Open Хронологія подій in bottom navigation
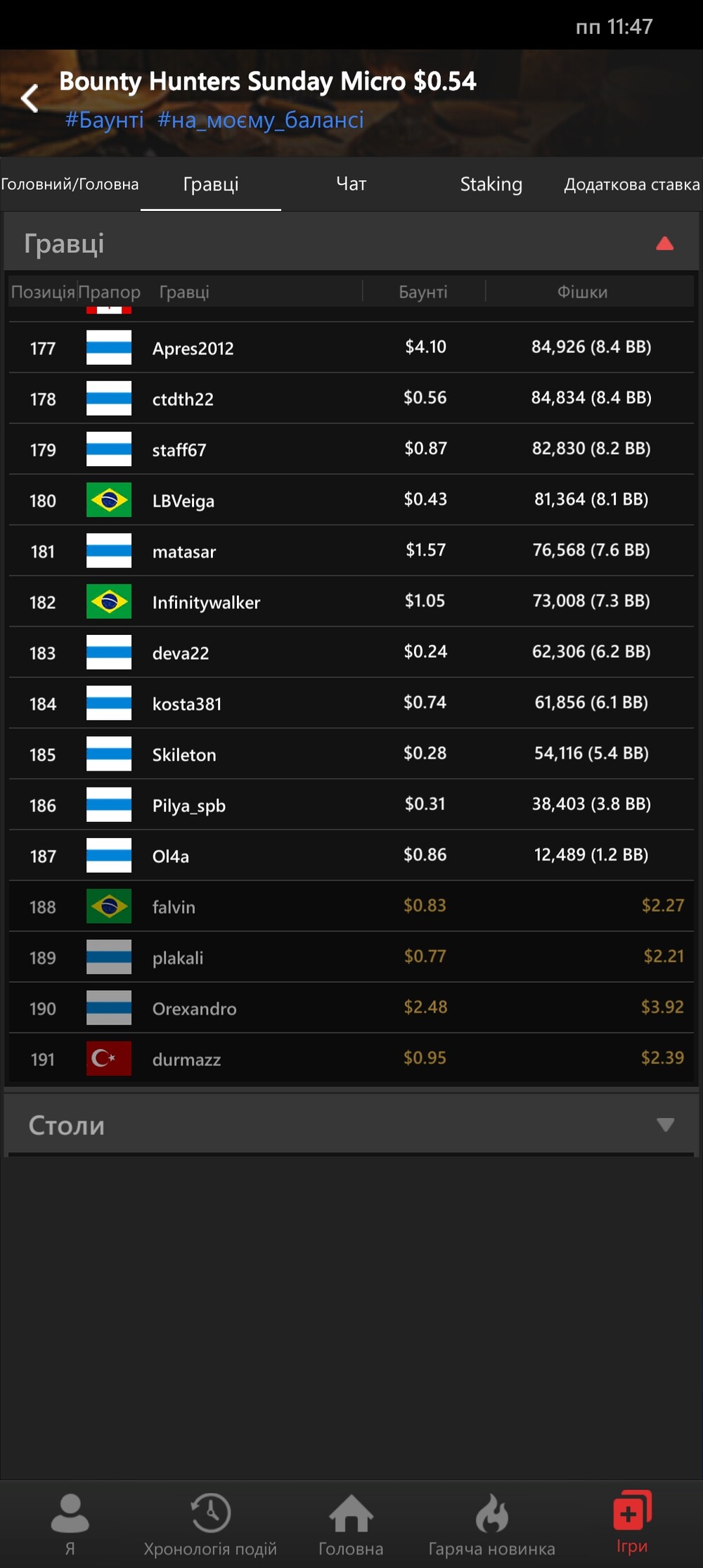This screenshot has width=703, height=1568. click(x=210, y=1524)
